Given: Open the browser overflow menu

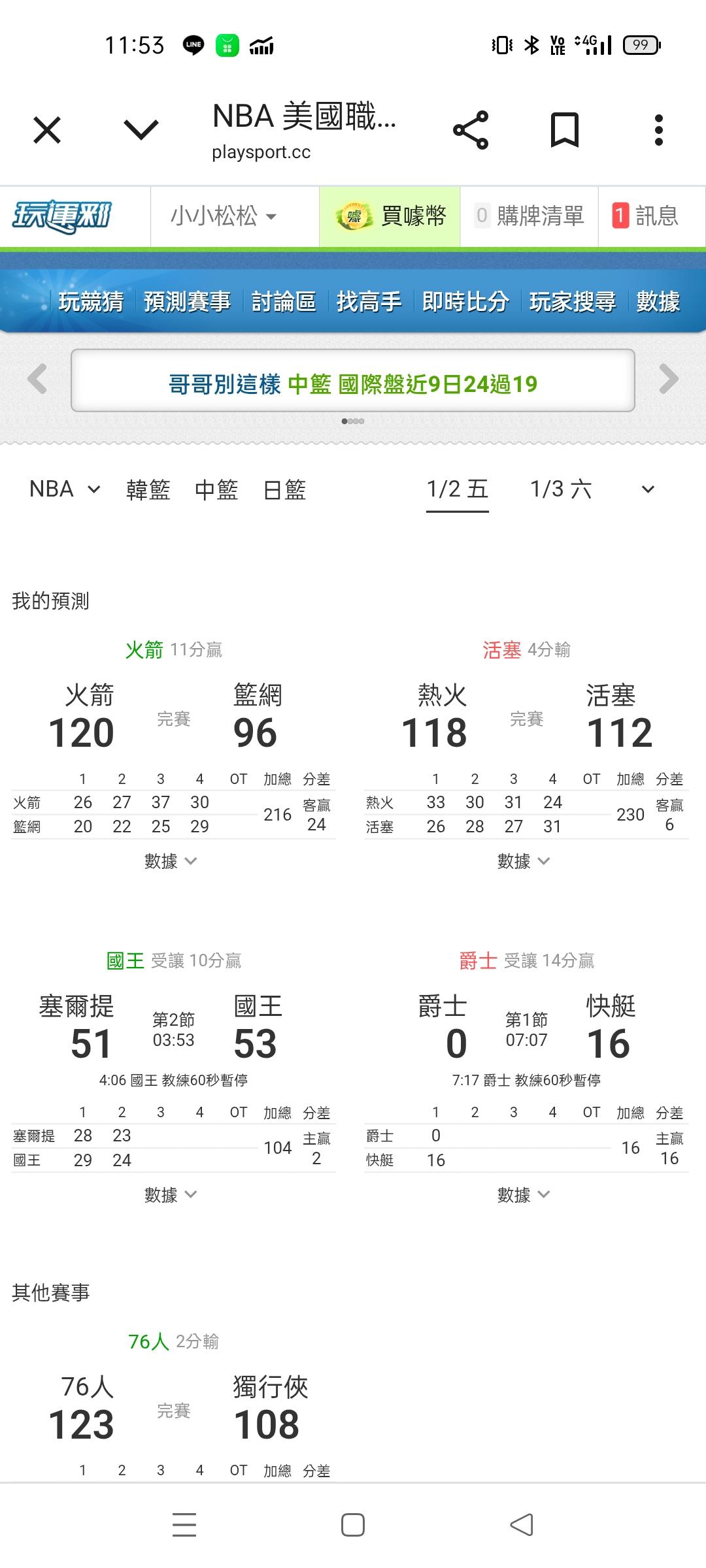Looking at the screenshot, I should pos(658,129).
